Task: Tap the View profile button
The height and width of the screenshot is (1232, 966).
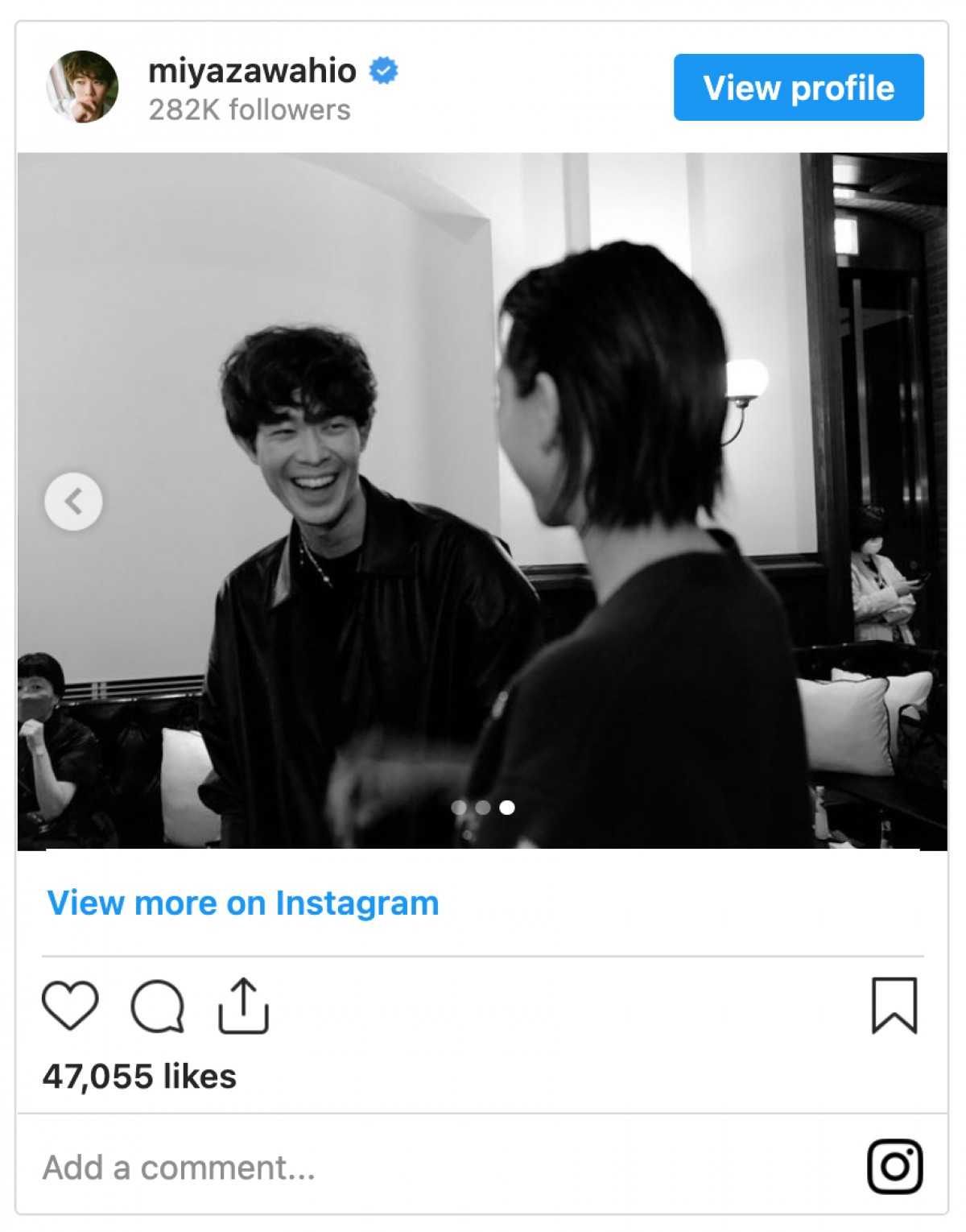Action: pos(798,88)
